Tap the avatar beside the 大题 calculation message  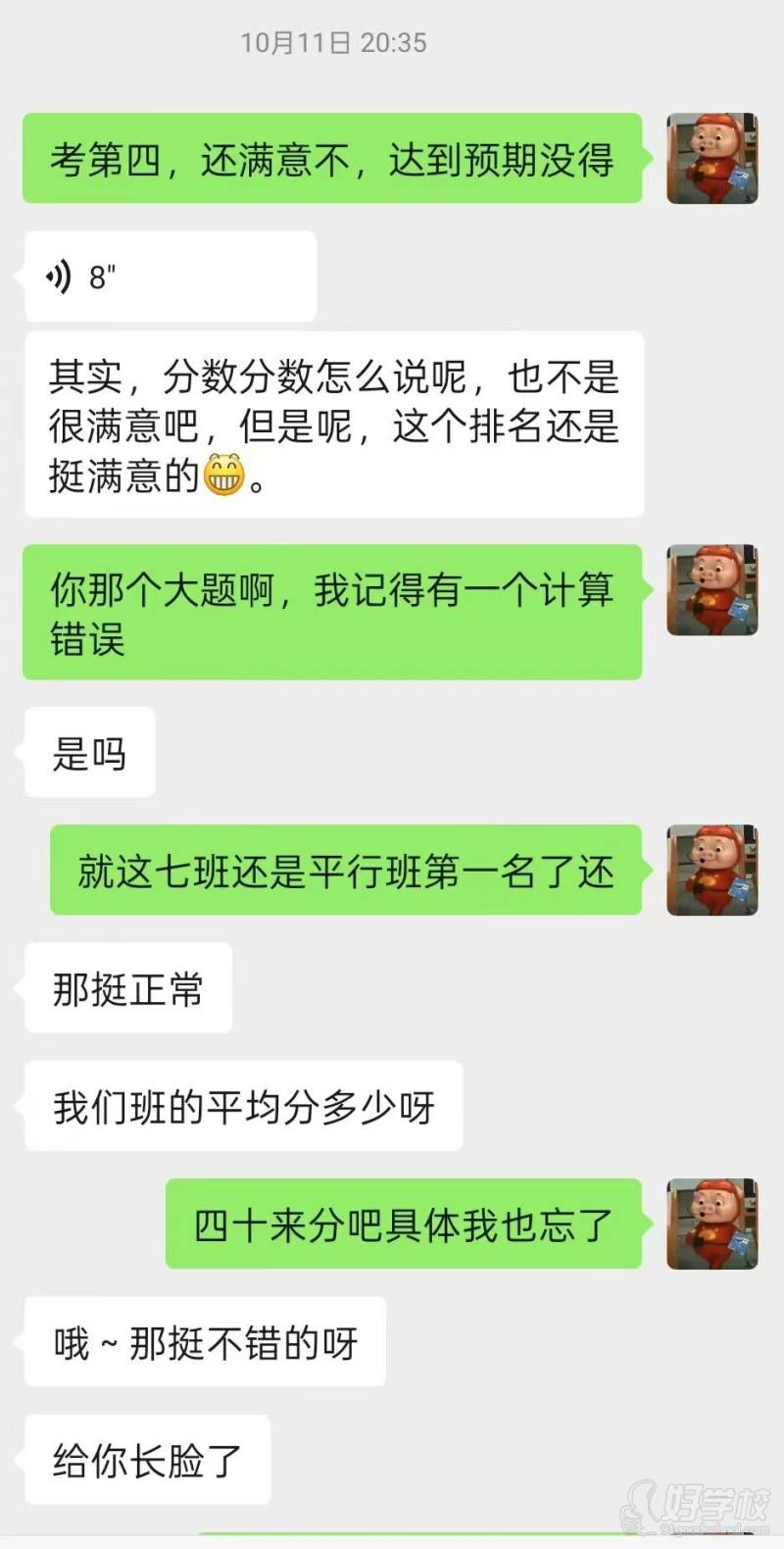click(x=712, y=588)
